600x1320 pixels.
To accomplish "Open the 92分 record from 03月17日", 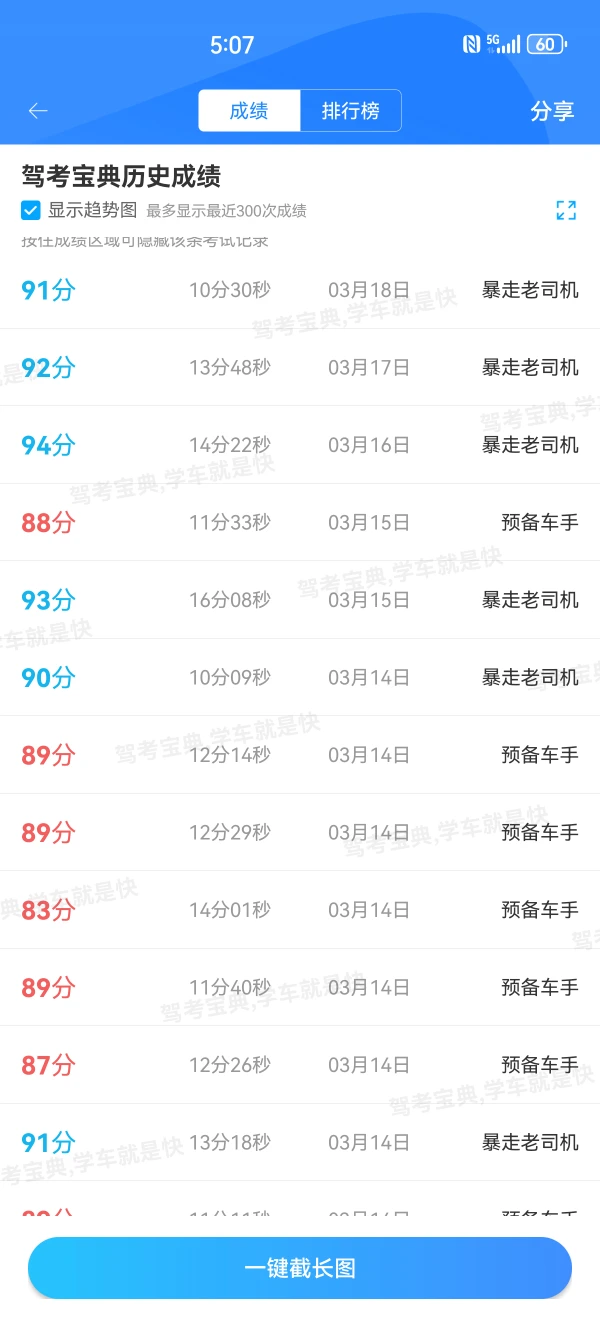I will coord(300,367).
